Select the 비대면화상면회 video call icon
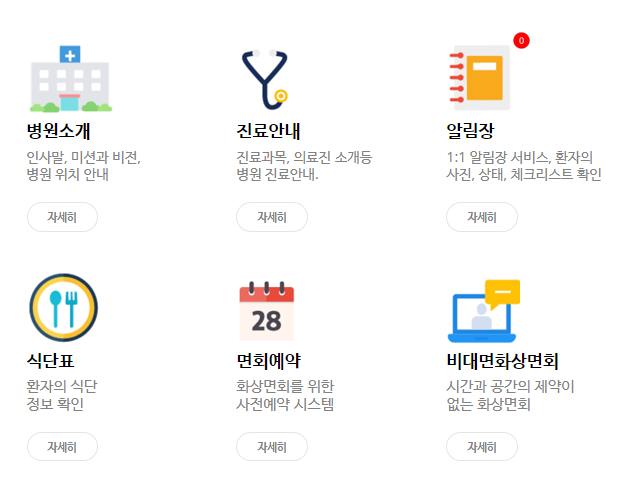Screen dimensions: 619x489 pyautogui.click(x=483, y=311)
